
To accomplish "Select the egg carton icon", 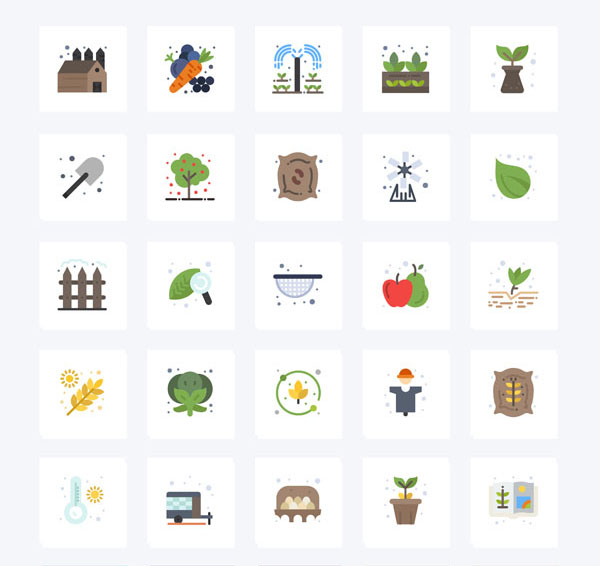I will pyautogui.click(x=298, y=500).
